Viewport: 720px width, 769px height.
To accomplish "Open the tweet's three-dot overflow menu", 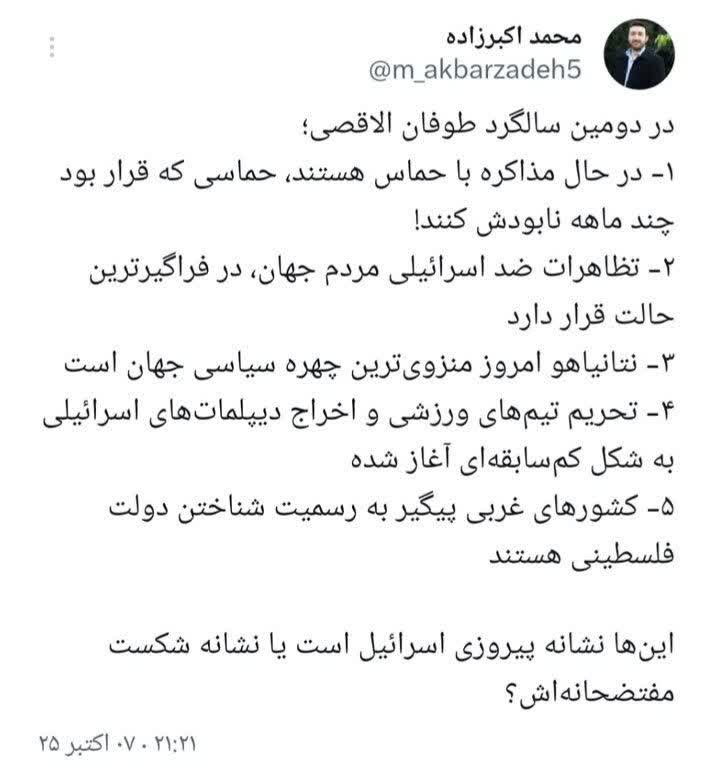I will click(x=52, y=45).
